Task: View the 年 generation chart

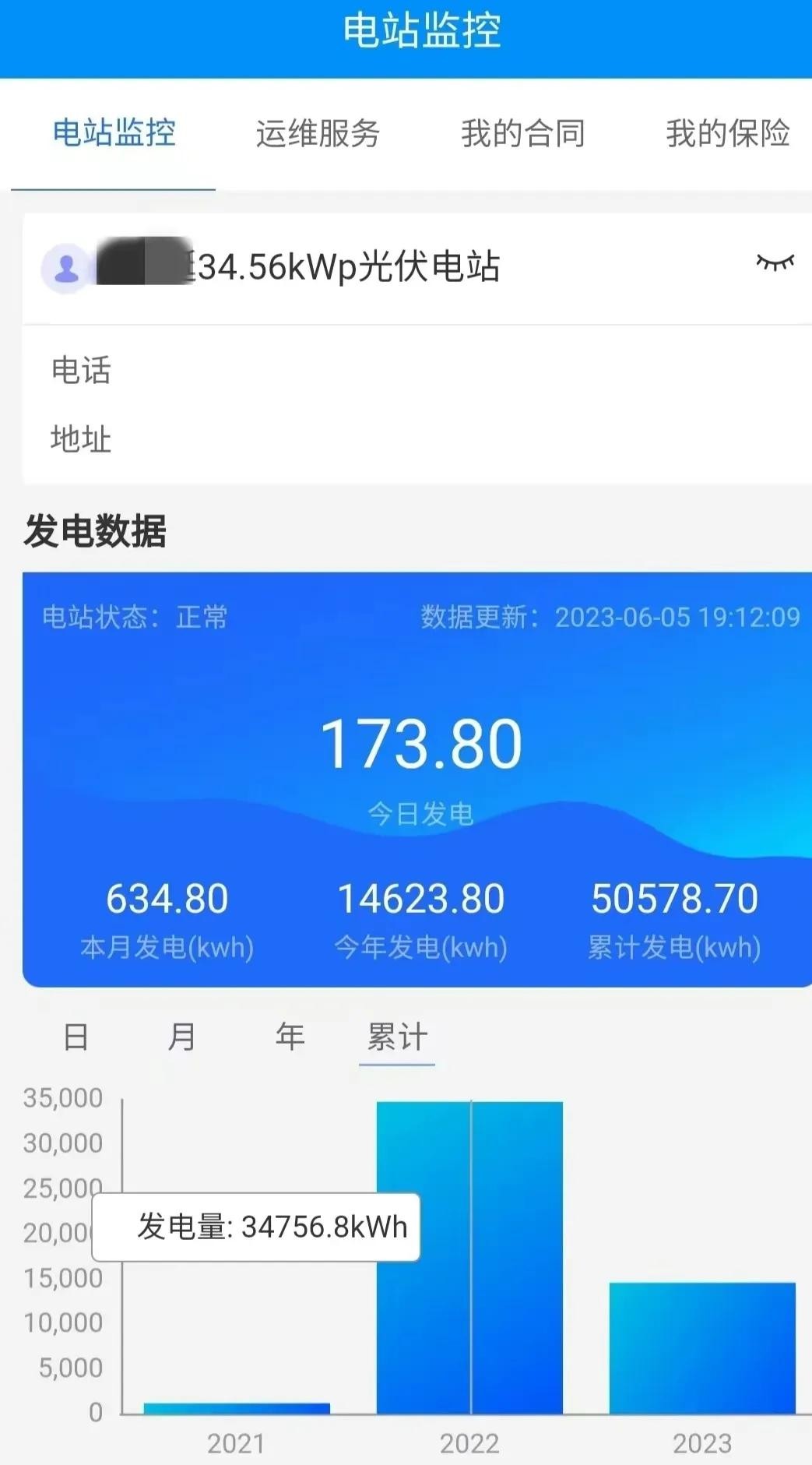Action: pos(290,1037)
